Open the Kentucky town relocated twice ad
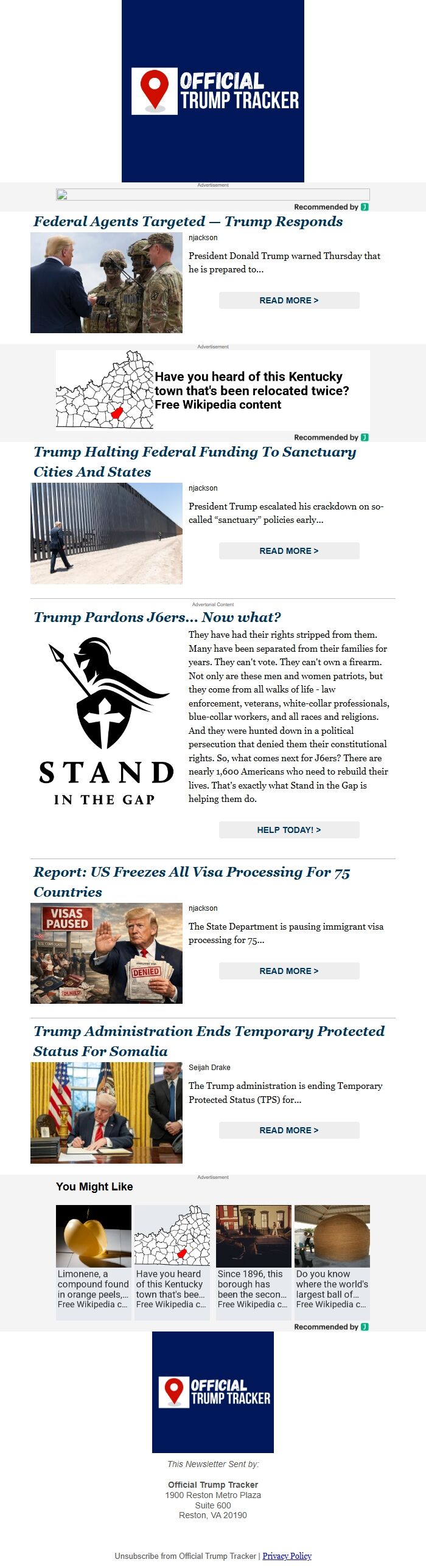Image resolution: width=426 pixels, height=1568 pixels. tap(212, 390)
